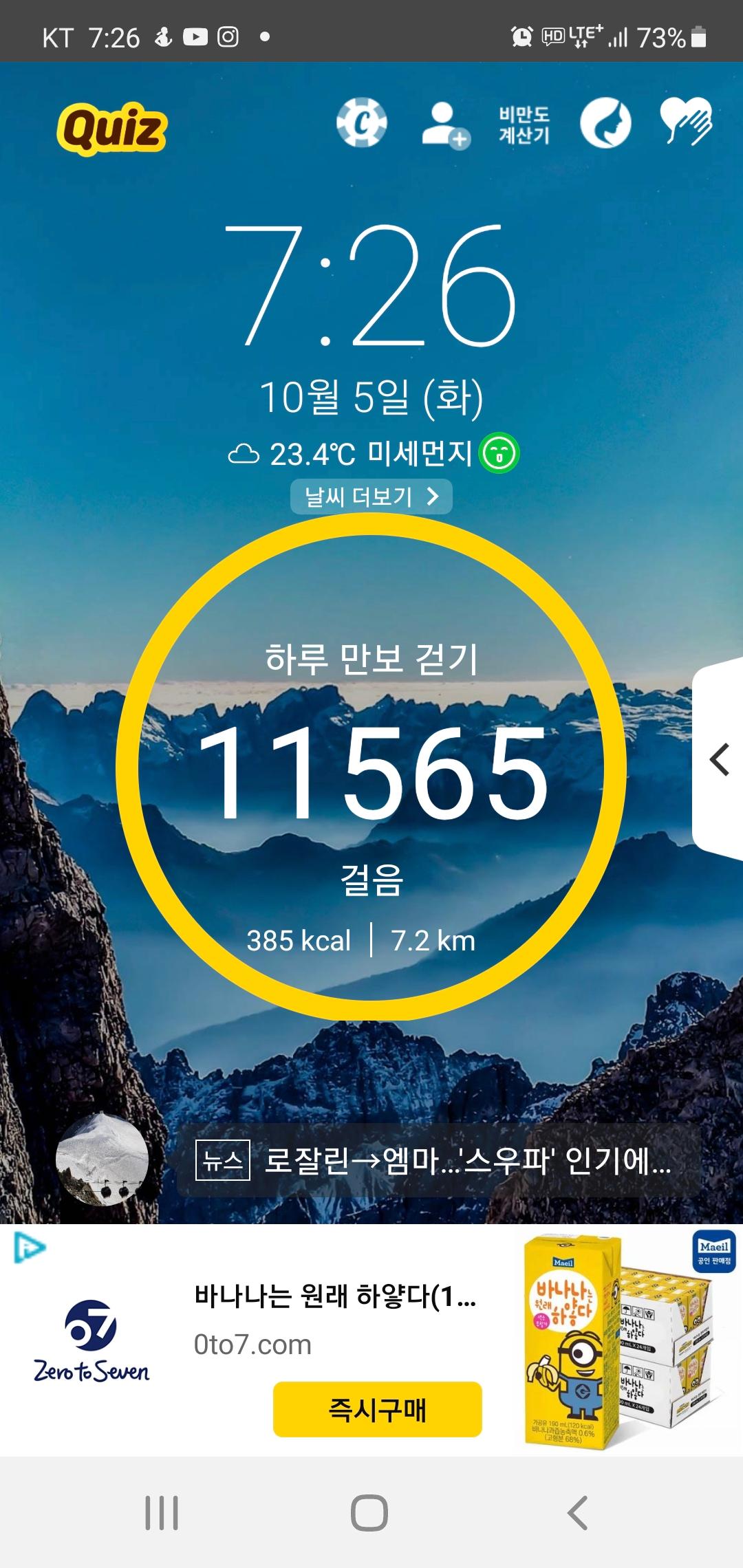Expand the side panel arrow handle
The height and width of the screenshot is (1568, 743).
719,760
